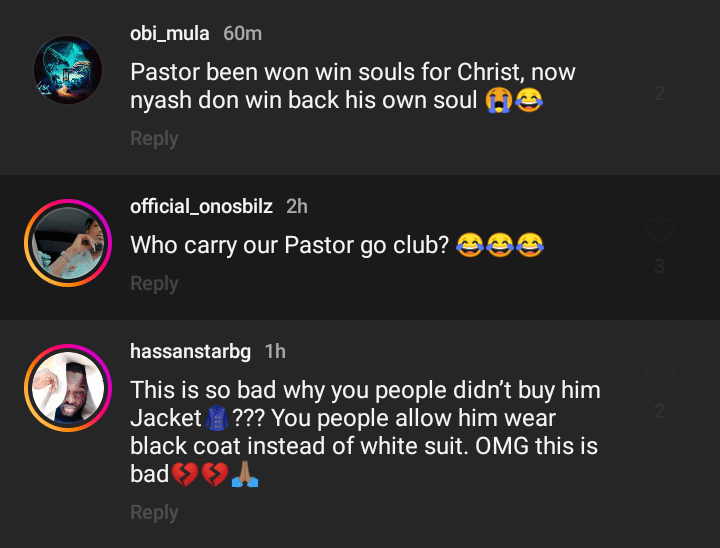Reply to obi_mula's comment

154,139
